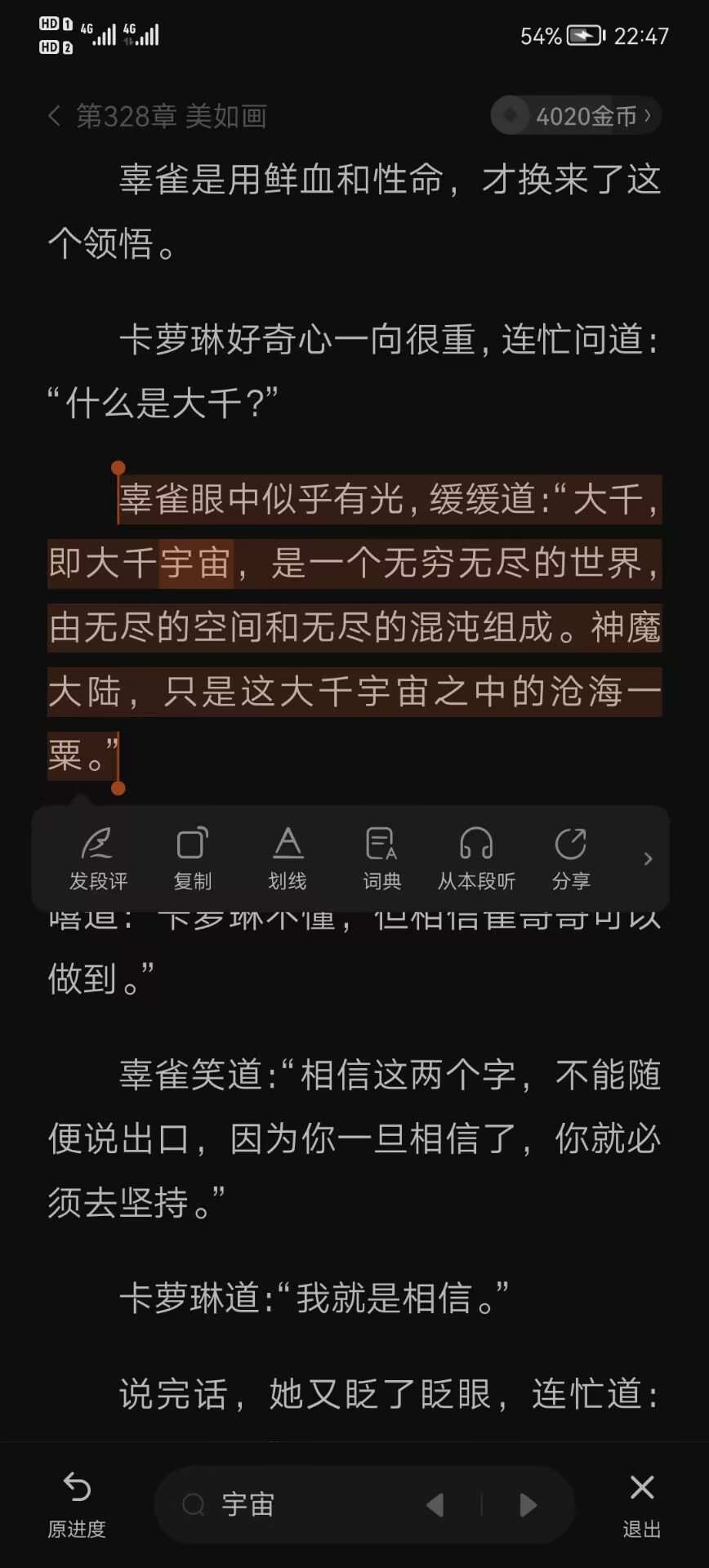The image size is (709, 1568).
Task: Listen from this paragraph (从本段听)
Action: [476, 858]
